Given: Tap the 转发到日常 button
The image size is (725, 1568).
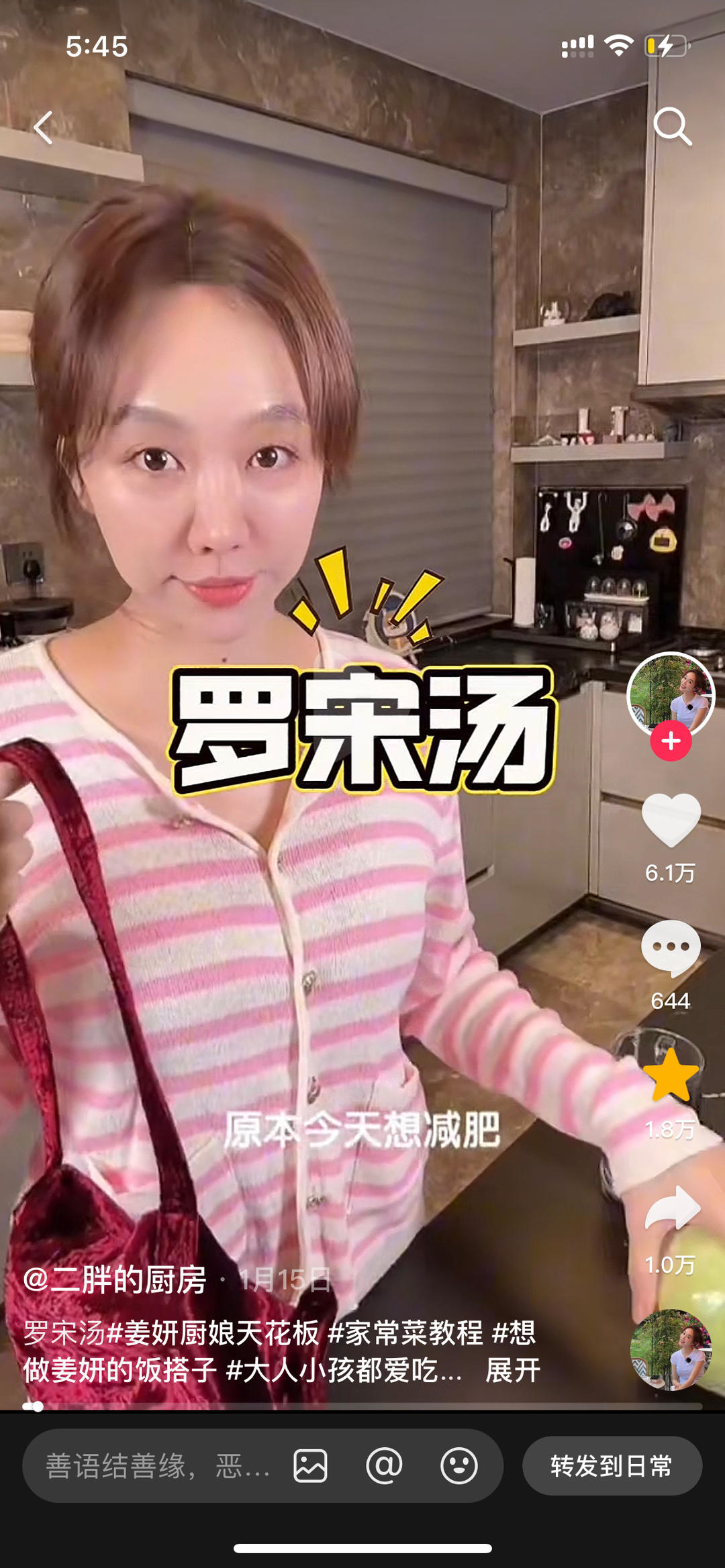Looking at the screenshot, I should click(x=612, y=1466).
